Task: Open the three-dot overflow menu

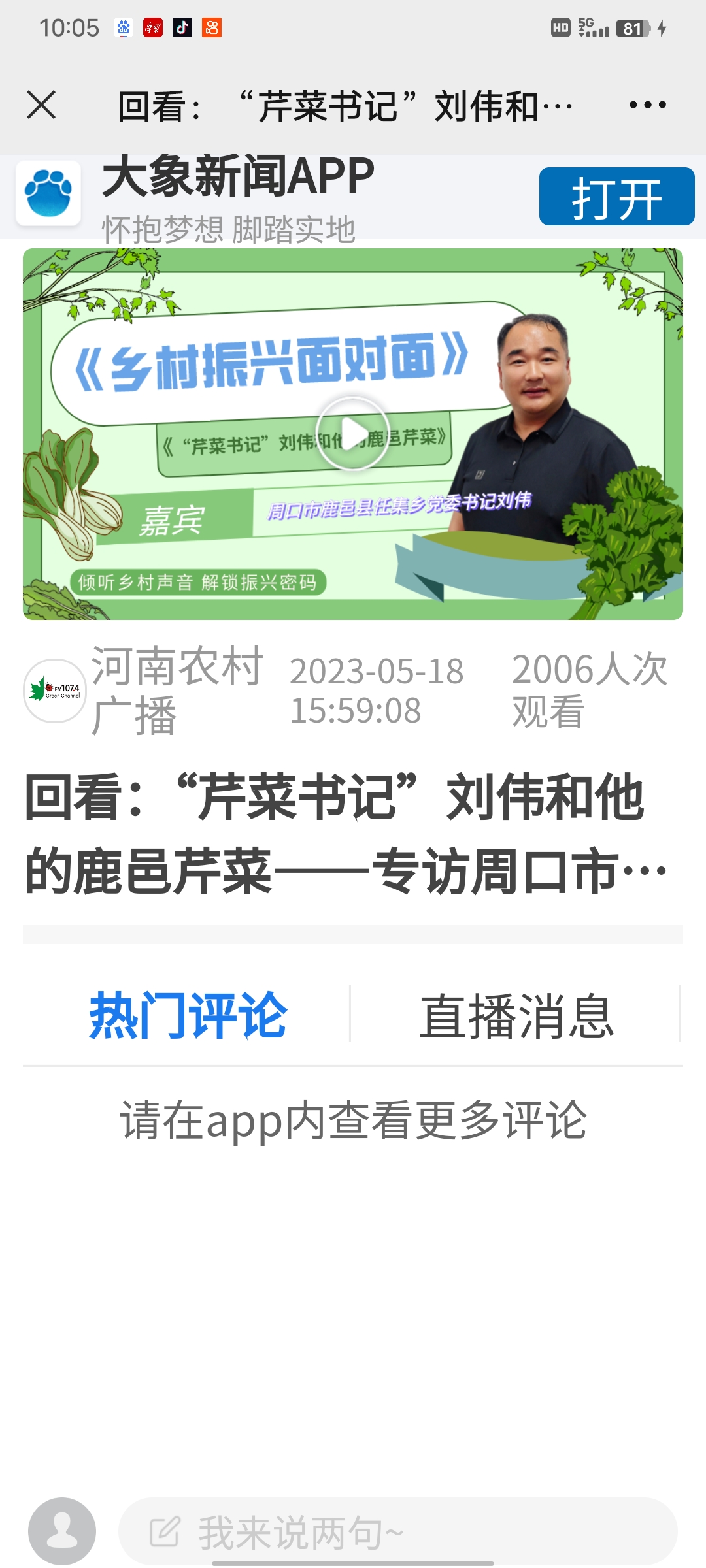Action: tap(647, 105)
